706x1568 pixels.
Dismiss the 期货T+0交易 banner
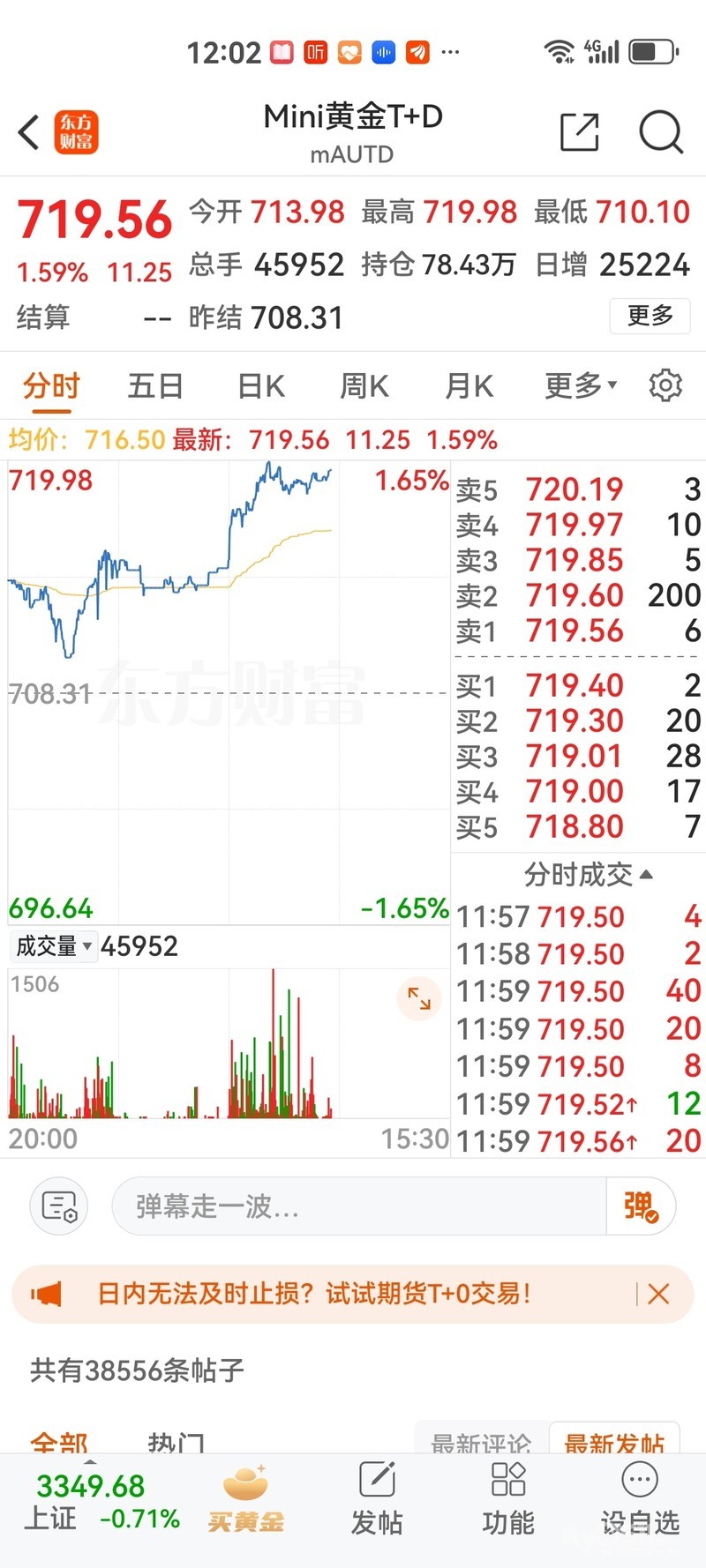click(658, 1294)
